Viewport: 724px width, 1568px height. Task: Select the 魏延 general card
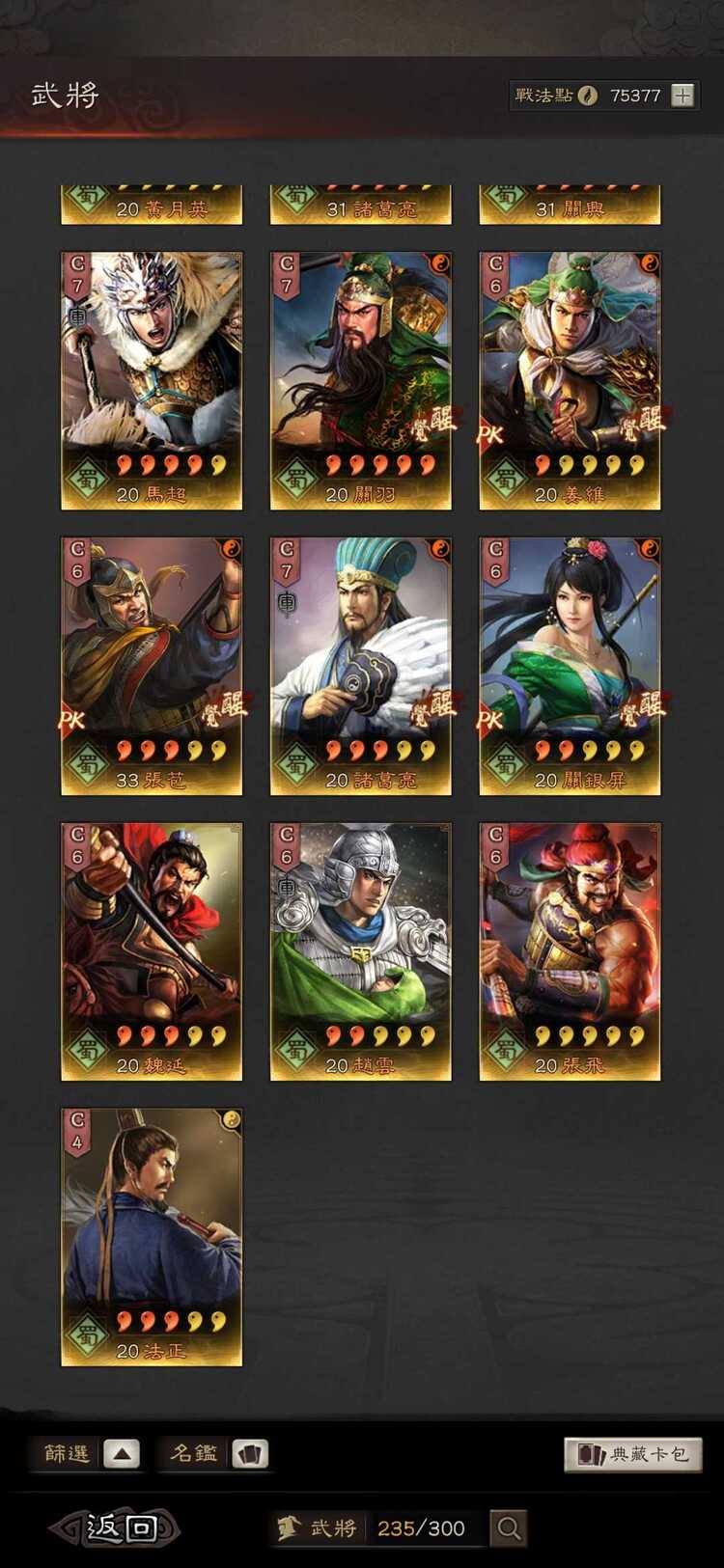click(x=152, y=951)
